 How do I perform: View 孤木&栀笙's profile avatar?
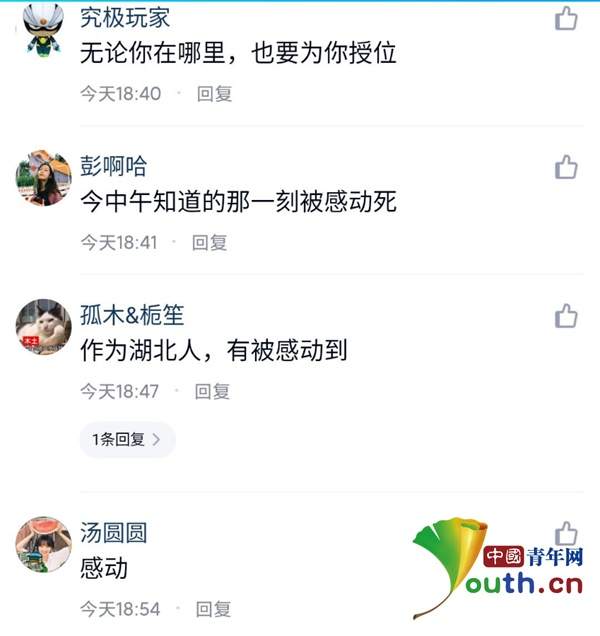pyautogui.click(x=43, y=327)
